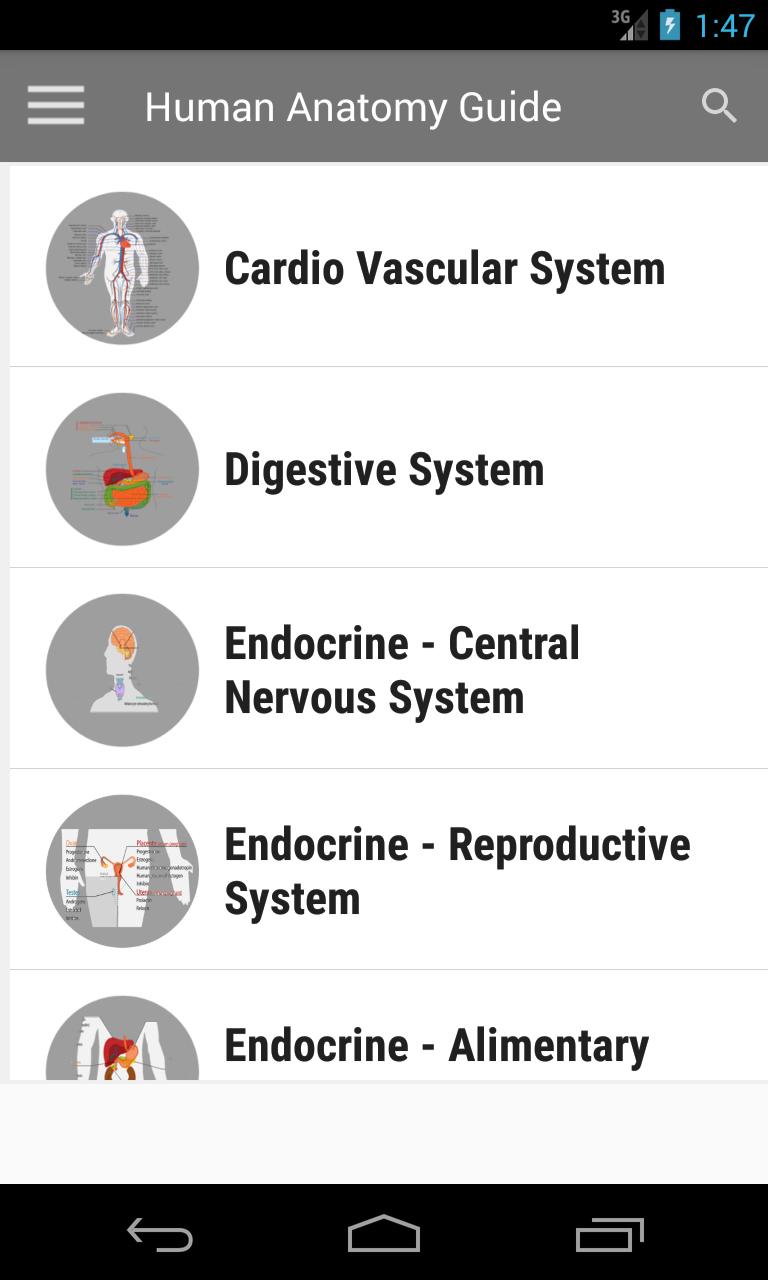Tap the system home button

click(x=384, y=1236)
